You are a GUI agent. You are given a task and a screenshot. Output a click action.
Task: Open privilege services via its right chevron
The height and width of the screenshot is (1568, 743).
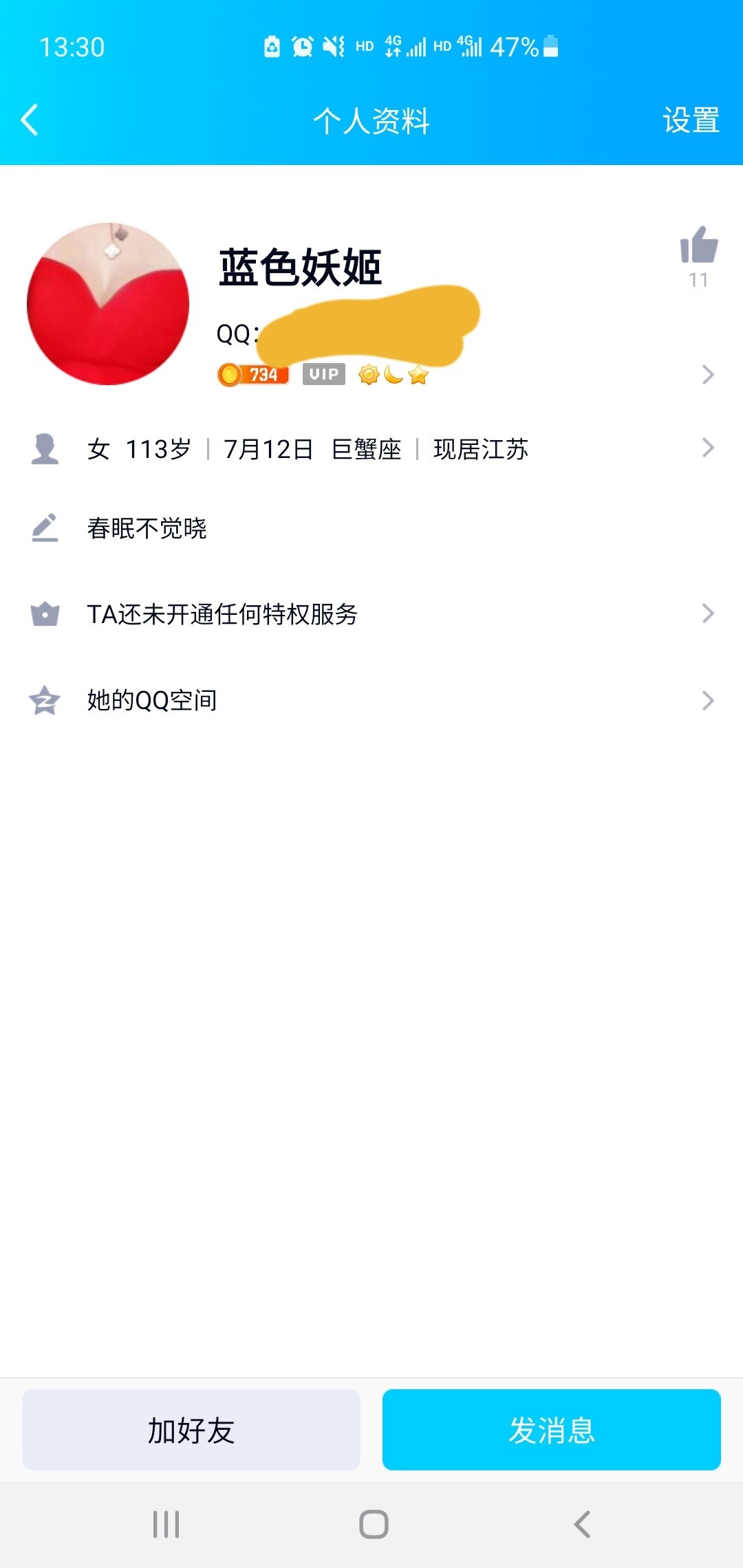pyautogui.click(x=709, y=614)
